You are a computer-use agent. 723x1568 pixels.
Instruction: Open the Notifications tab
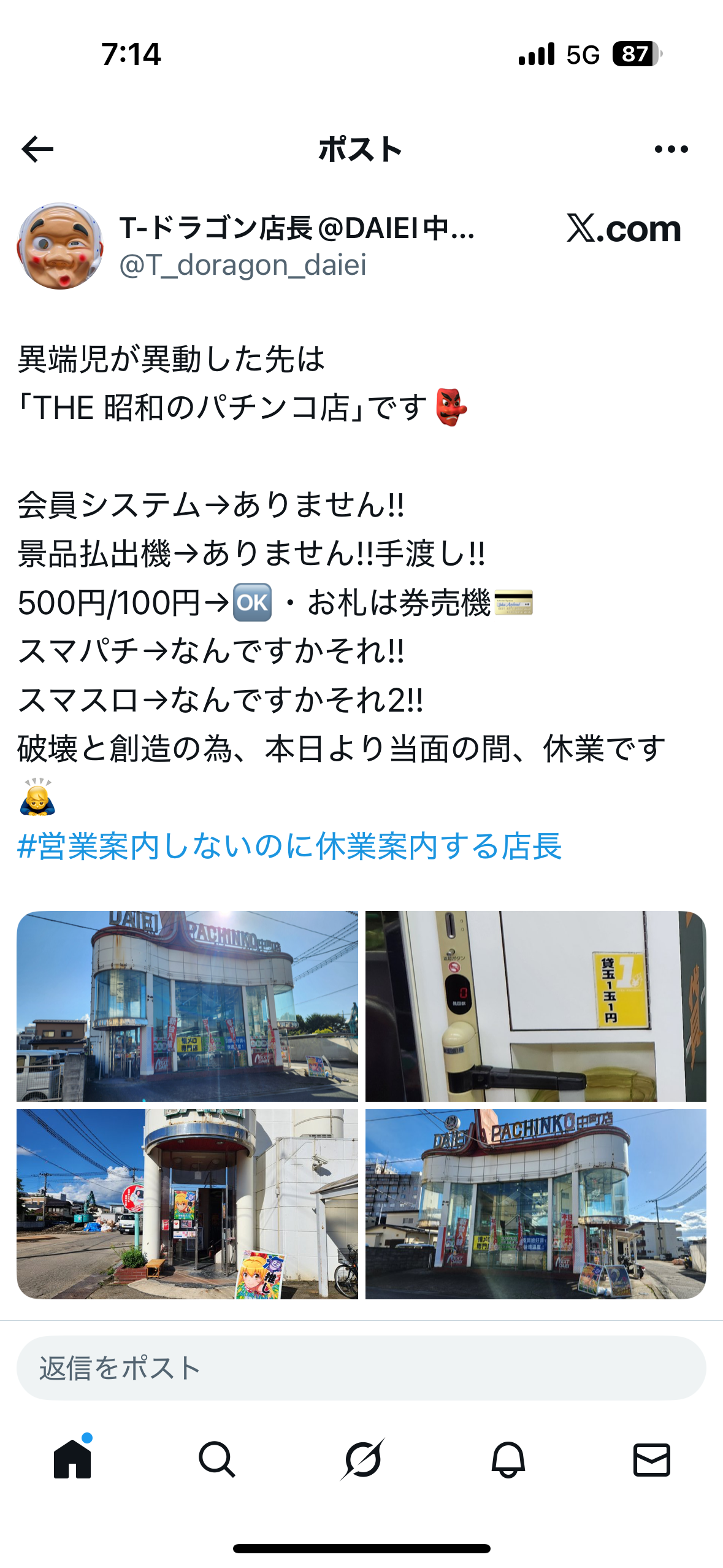(x=508, y=1459)
